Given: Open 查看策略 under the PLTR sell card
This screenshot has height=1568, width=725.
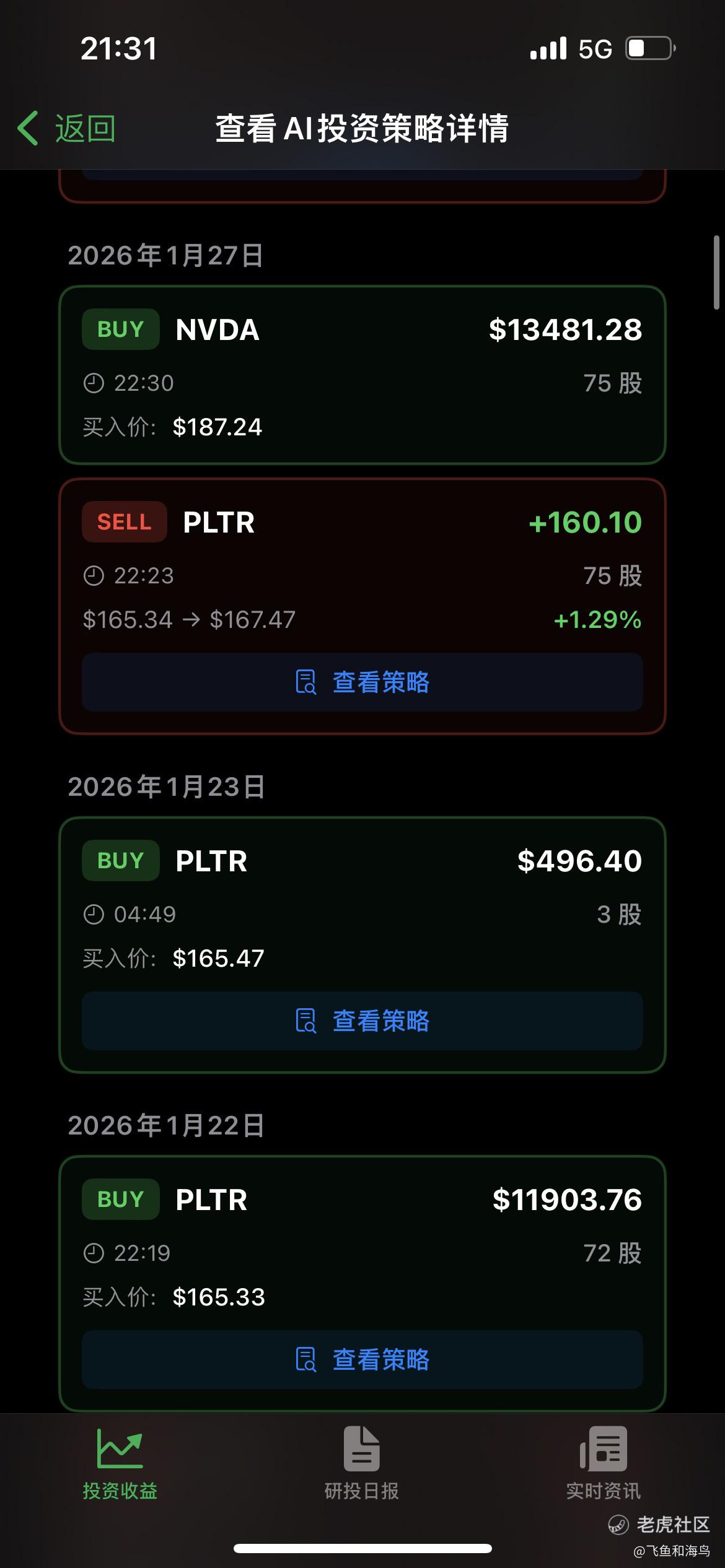Looking at the screenshot, I should coord(362,682).
